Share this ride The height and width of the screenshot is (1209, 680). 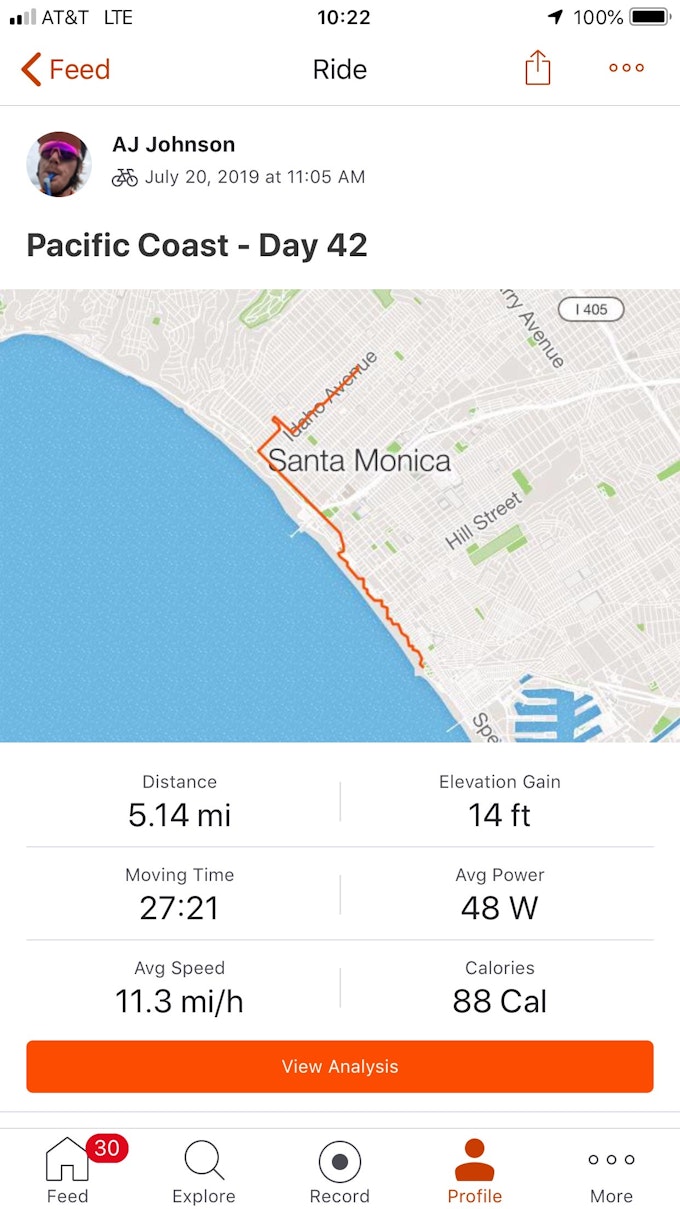coord(538,69)
